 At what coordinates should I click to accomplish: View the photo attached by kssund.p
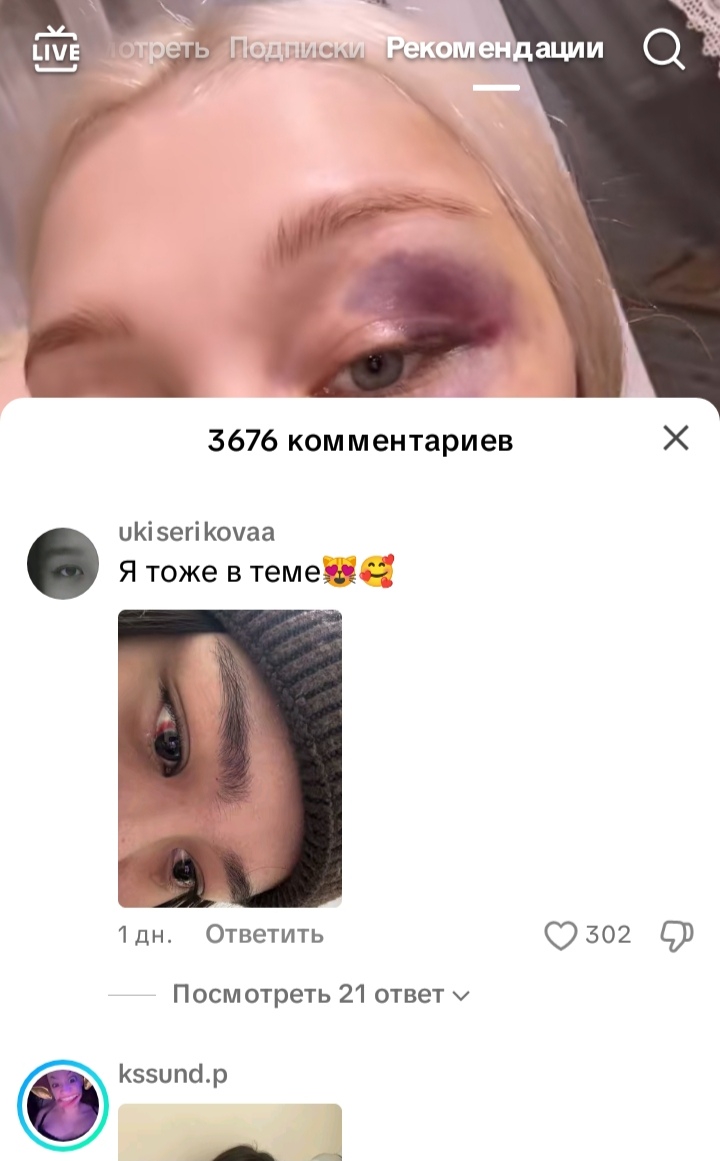230,1132
